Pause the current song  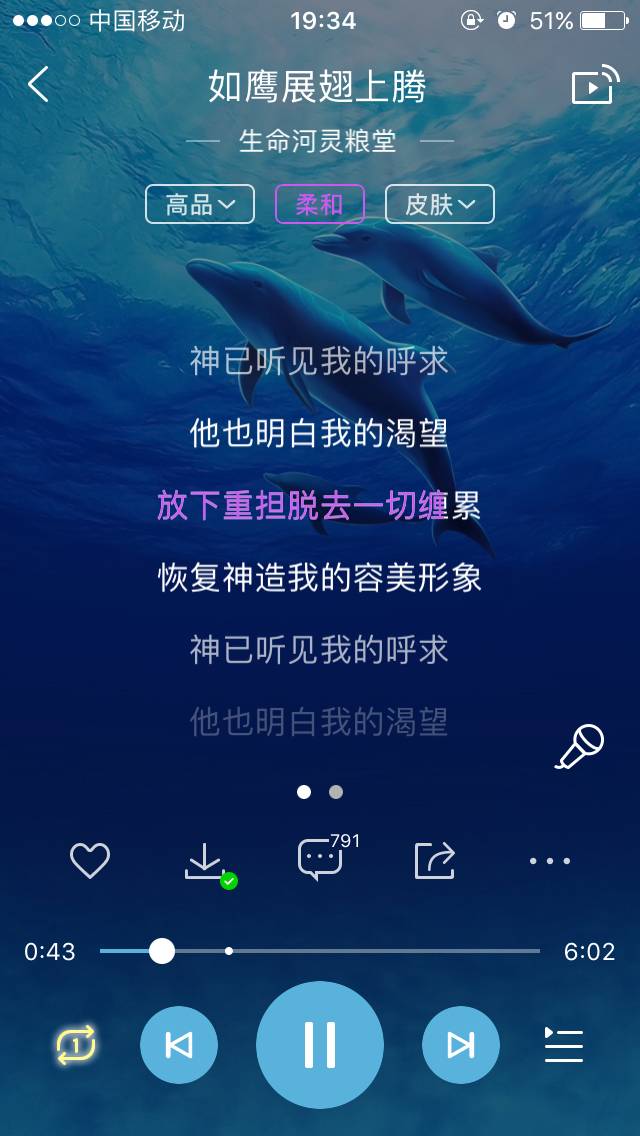coord(320,1045)
